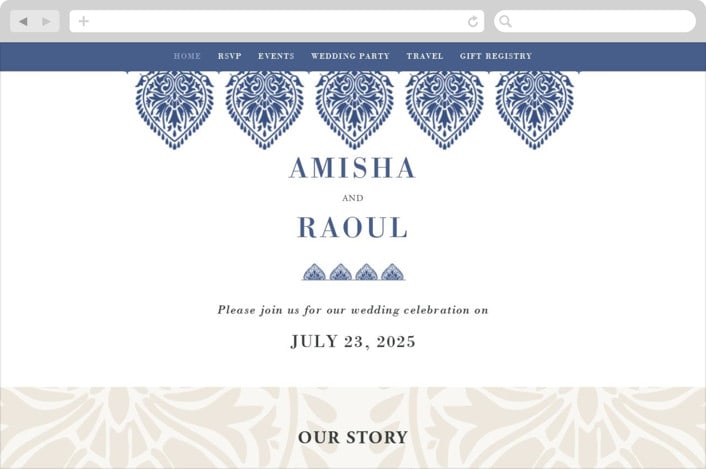Open the Home page link
This screenshot has height=469, width=706.
(x=187, y=56)
